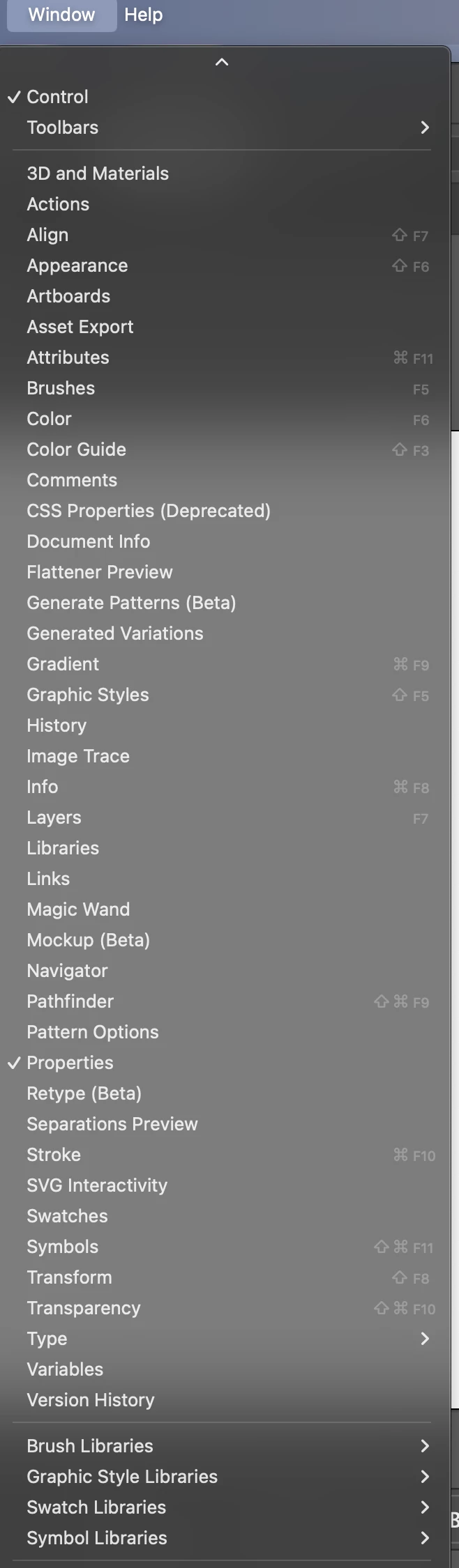The height and width of the screenshot is (1568, 459).
Task: Show the Layers panel
Action: click(x=54, y=817)
